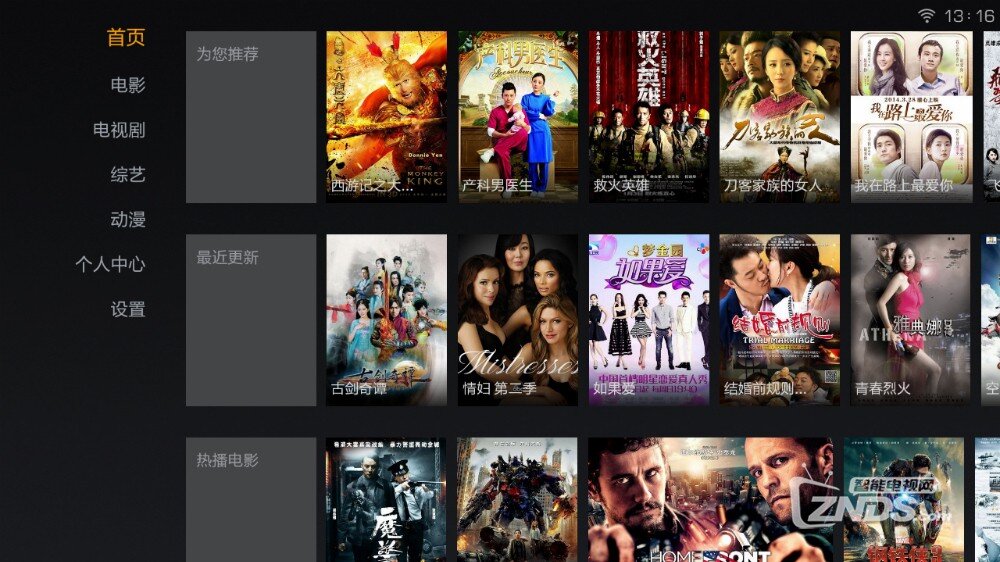The image size is (1000, 562).
Task: Open the 最近更新 section tile
Action: click(x=251, y=320)
